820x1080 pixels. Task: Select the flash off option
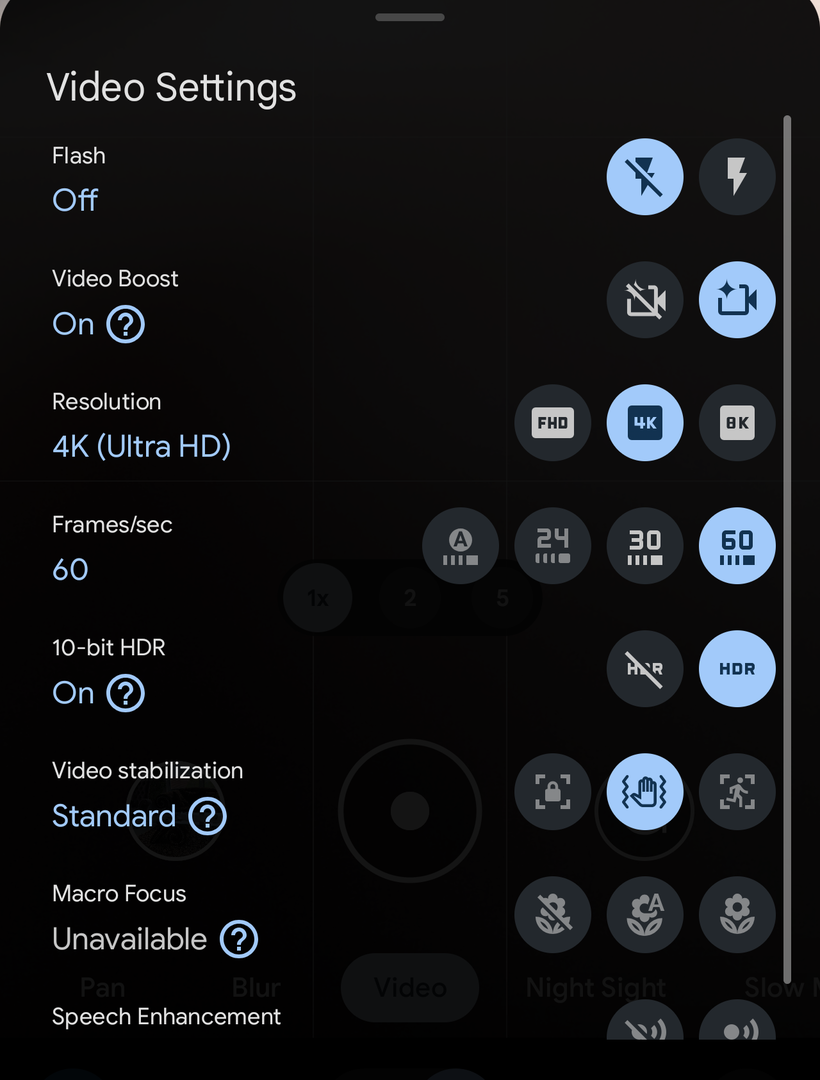[x=645, y=177]
